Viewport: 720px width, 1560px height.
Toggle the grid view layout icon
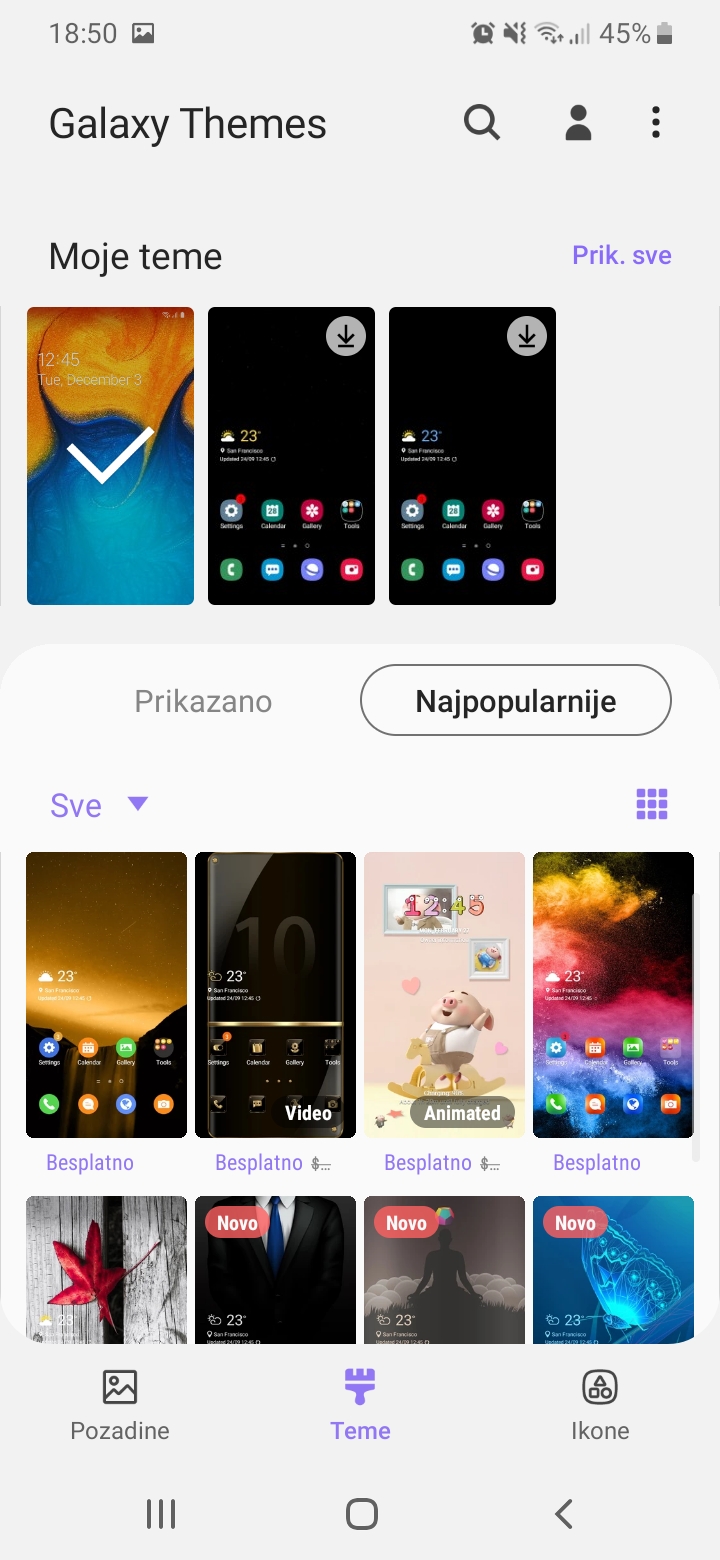(652, 804)
